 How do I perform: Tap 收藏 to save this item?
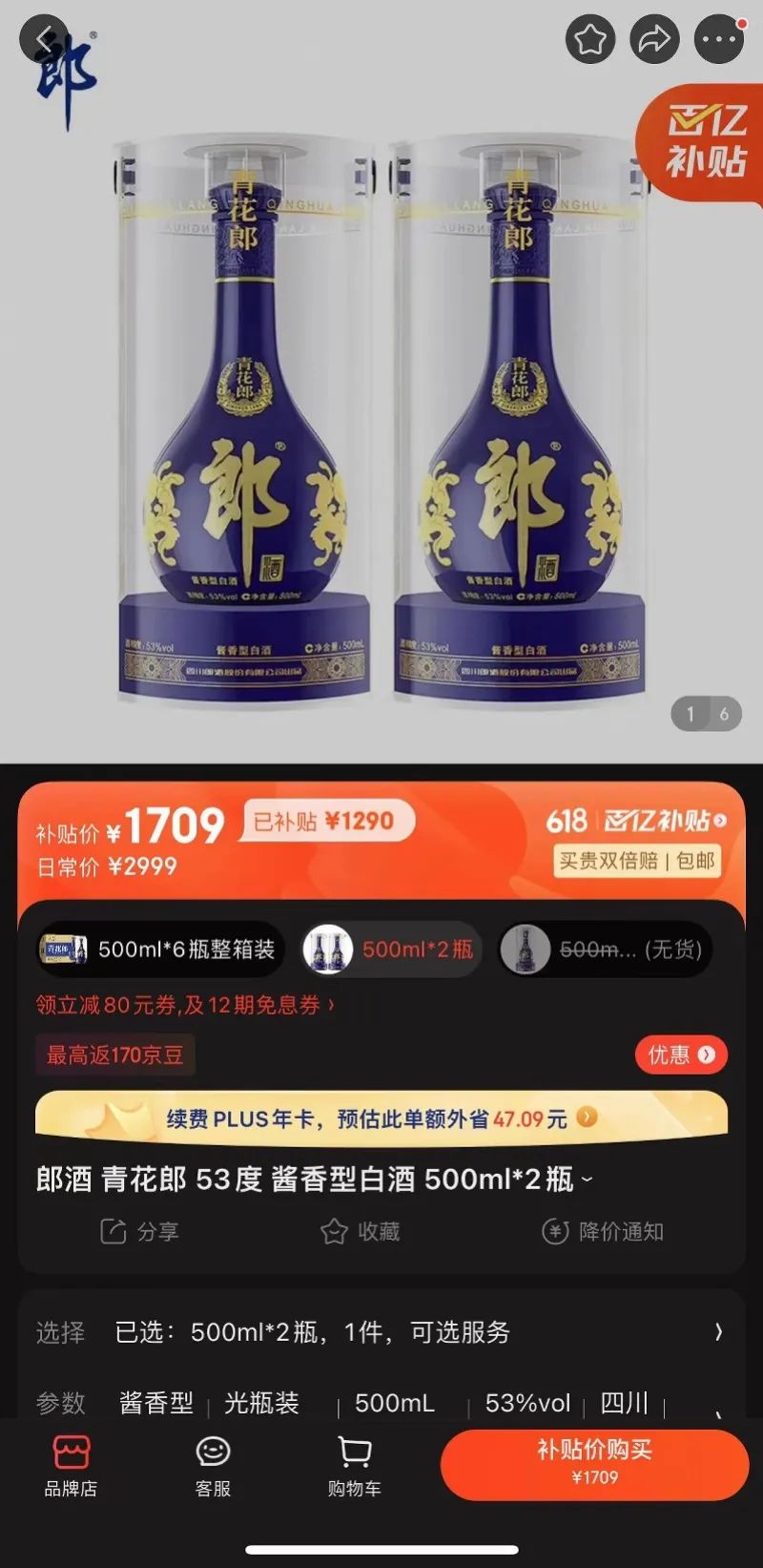(x=361, y=1231)
